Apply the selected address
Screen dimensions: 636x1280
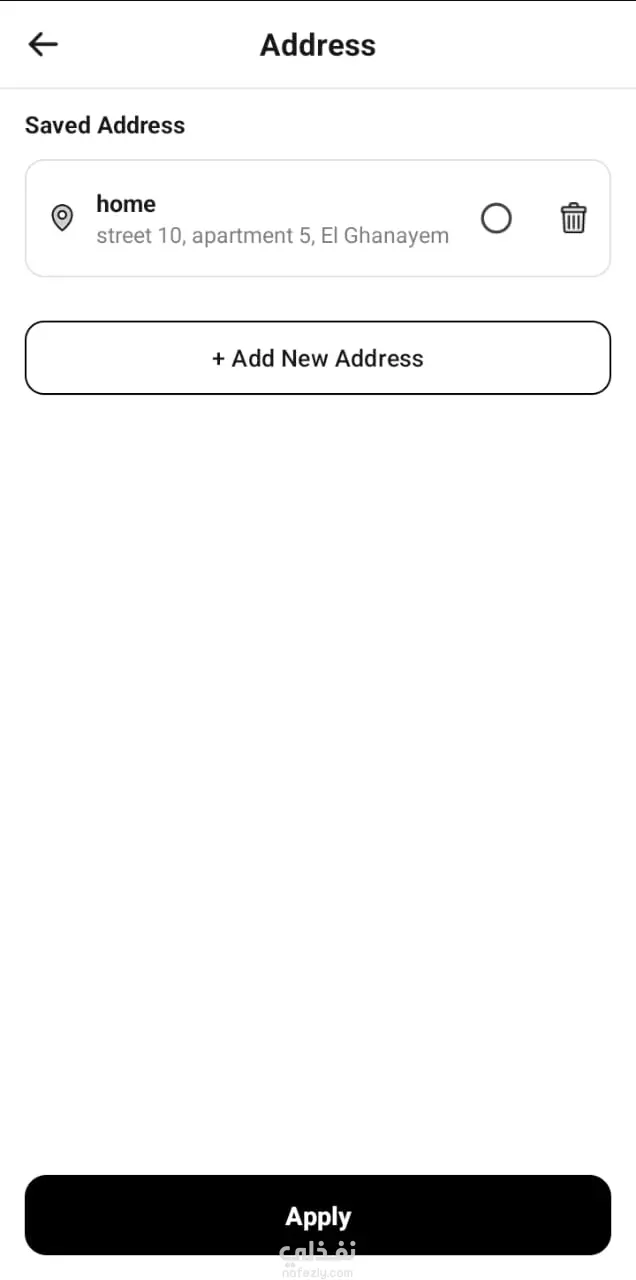[318, 1215]
